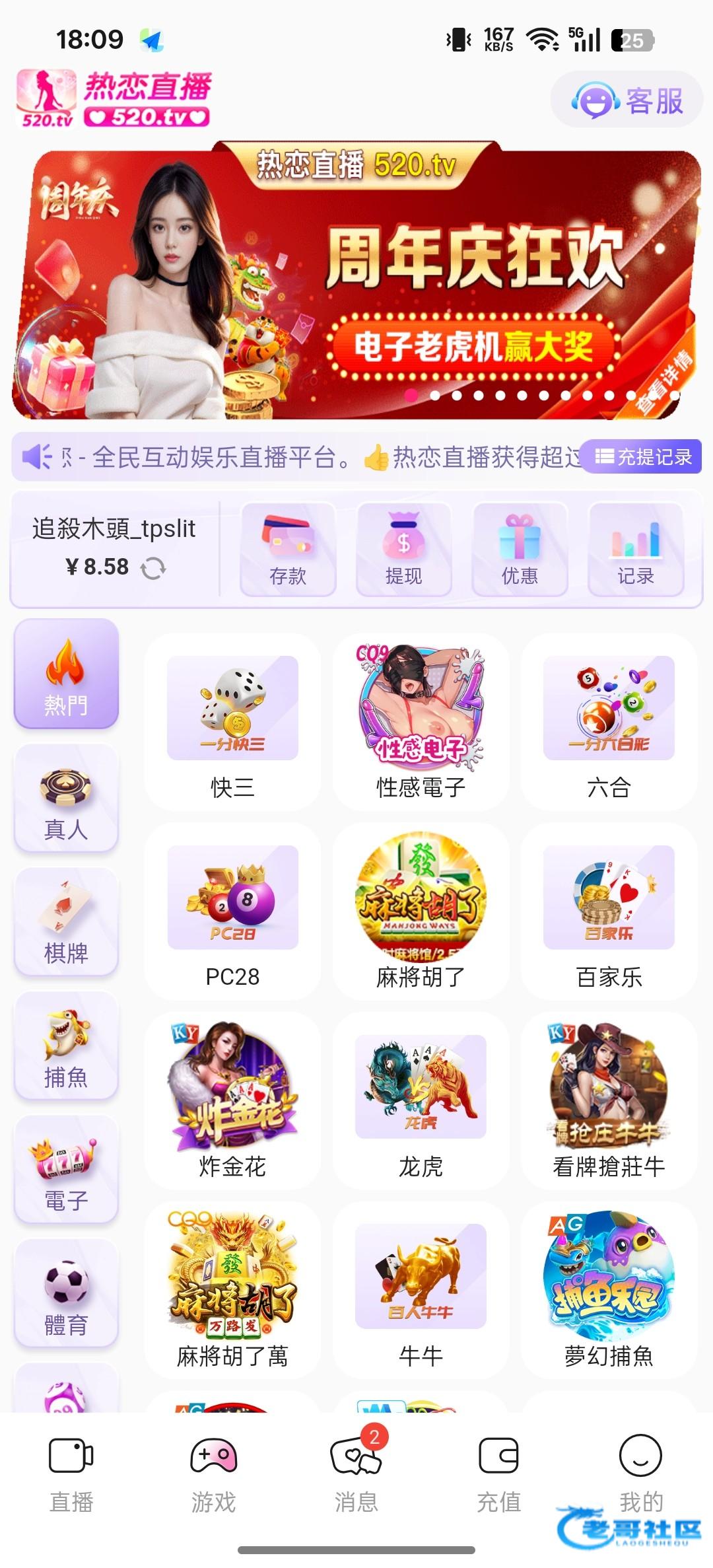Open the 记录 history button
The image size is (713, 1568).
pos(635,550)
